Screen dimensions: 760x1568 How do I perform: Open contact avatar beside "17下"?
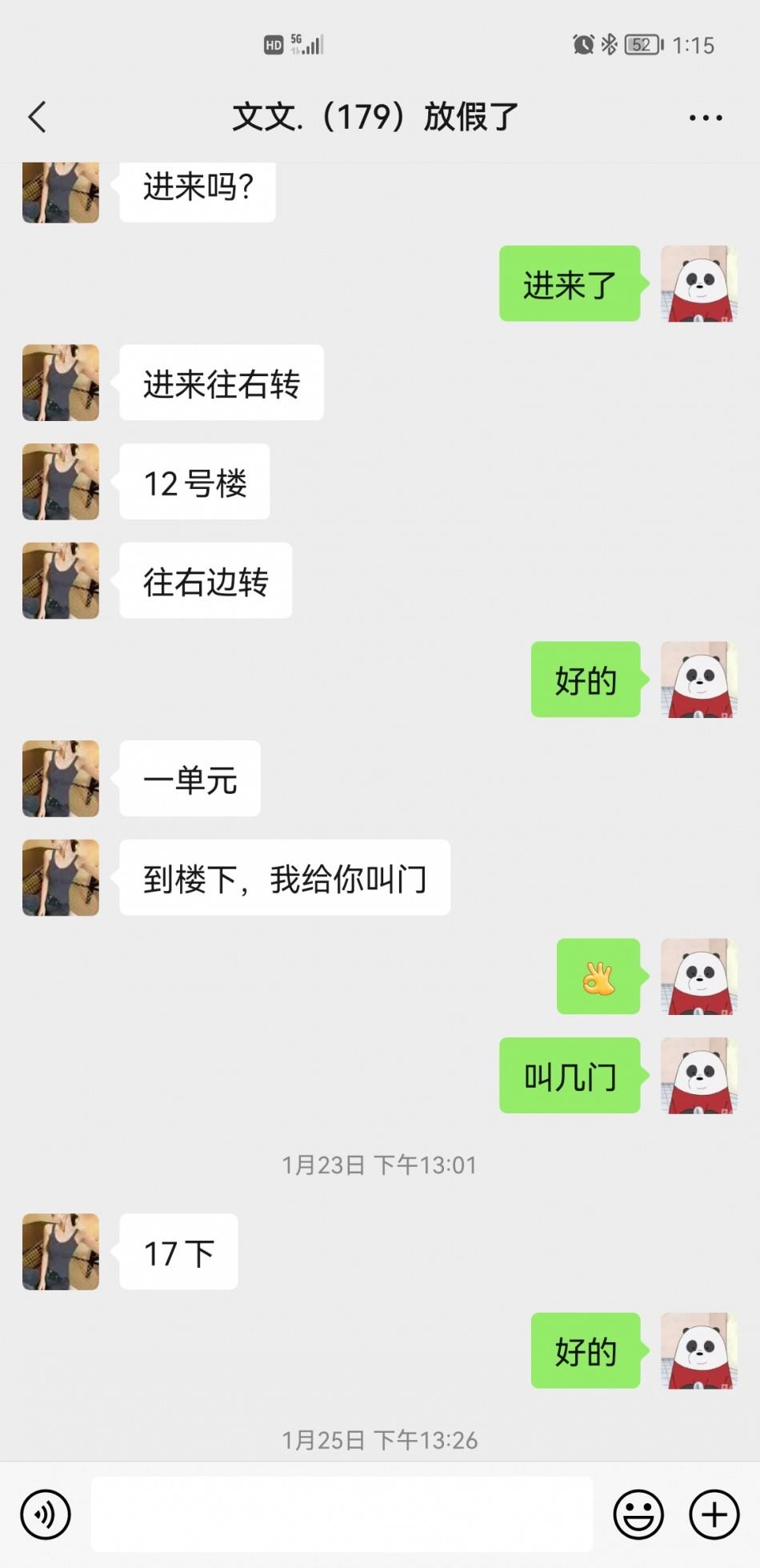click(x=61, y=1252)
